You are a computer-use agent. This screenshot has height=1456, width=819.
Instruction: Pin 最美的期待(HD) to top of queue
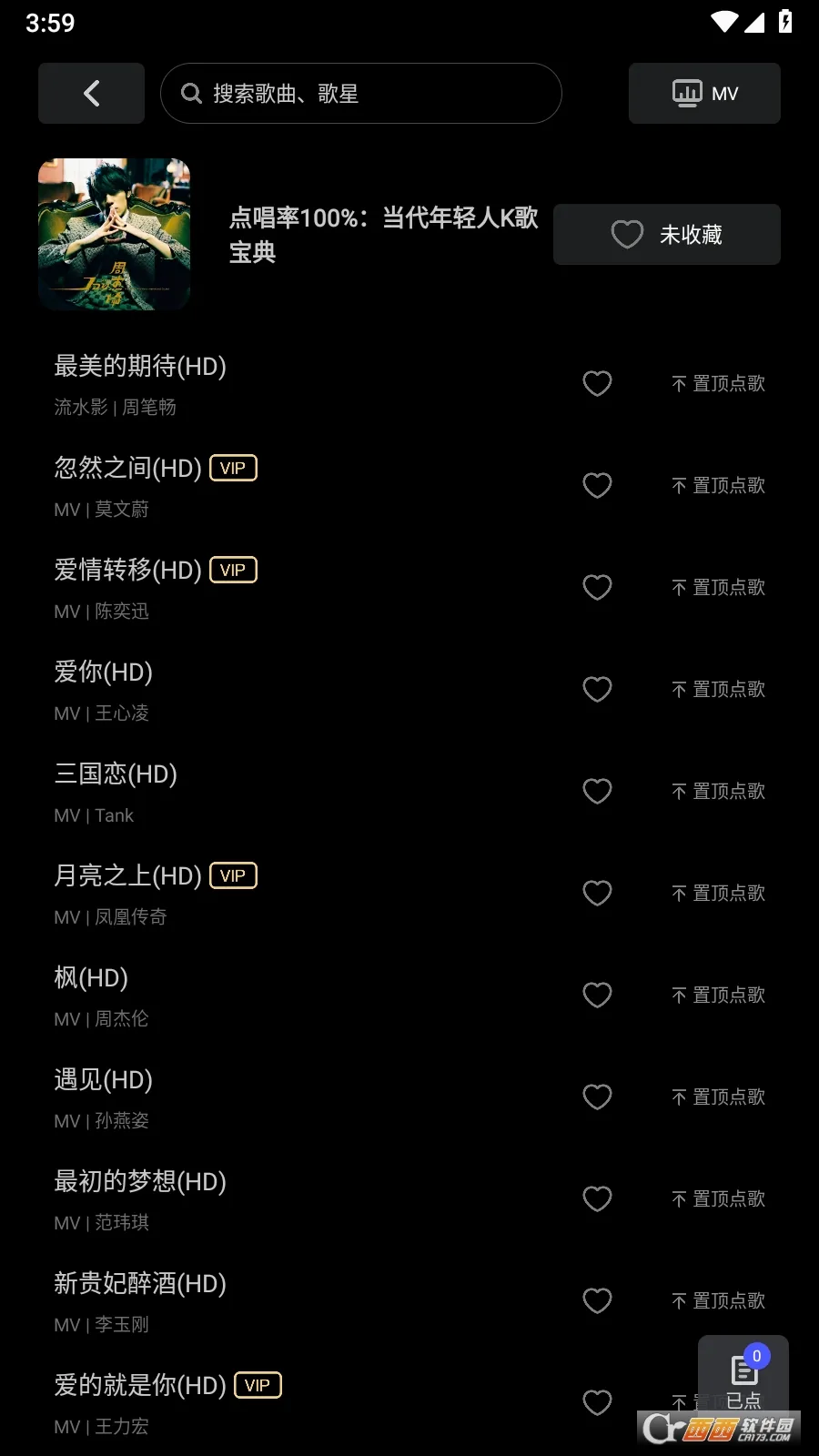[718, 383]
